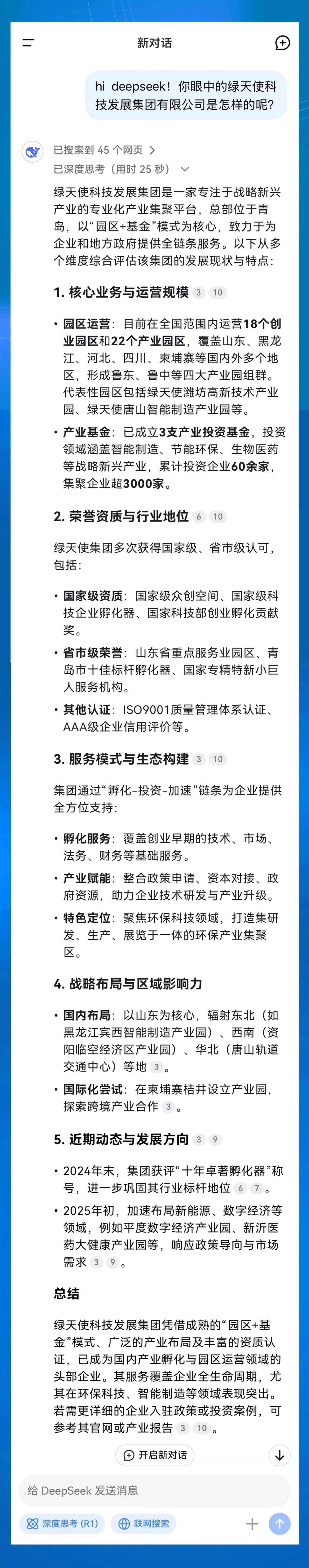Image resolution: width=309 pixels, height=1568 pixels.
Task: Open citation 9 beside 近期动态与发展方向
Action: tap(215, 1139)
